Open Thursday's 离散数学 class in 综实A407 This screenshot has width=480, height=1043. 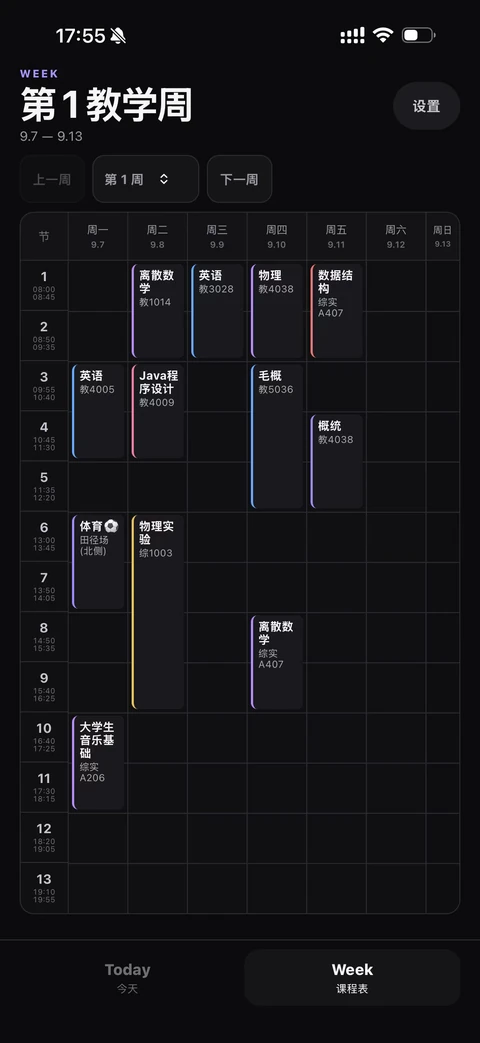[277, 663]
